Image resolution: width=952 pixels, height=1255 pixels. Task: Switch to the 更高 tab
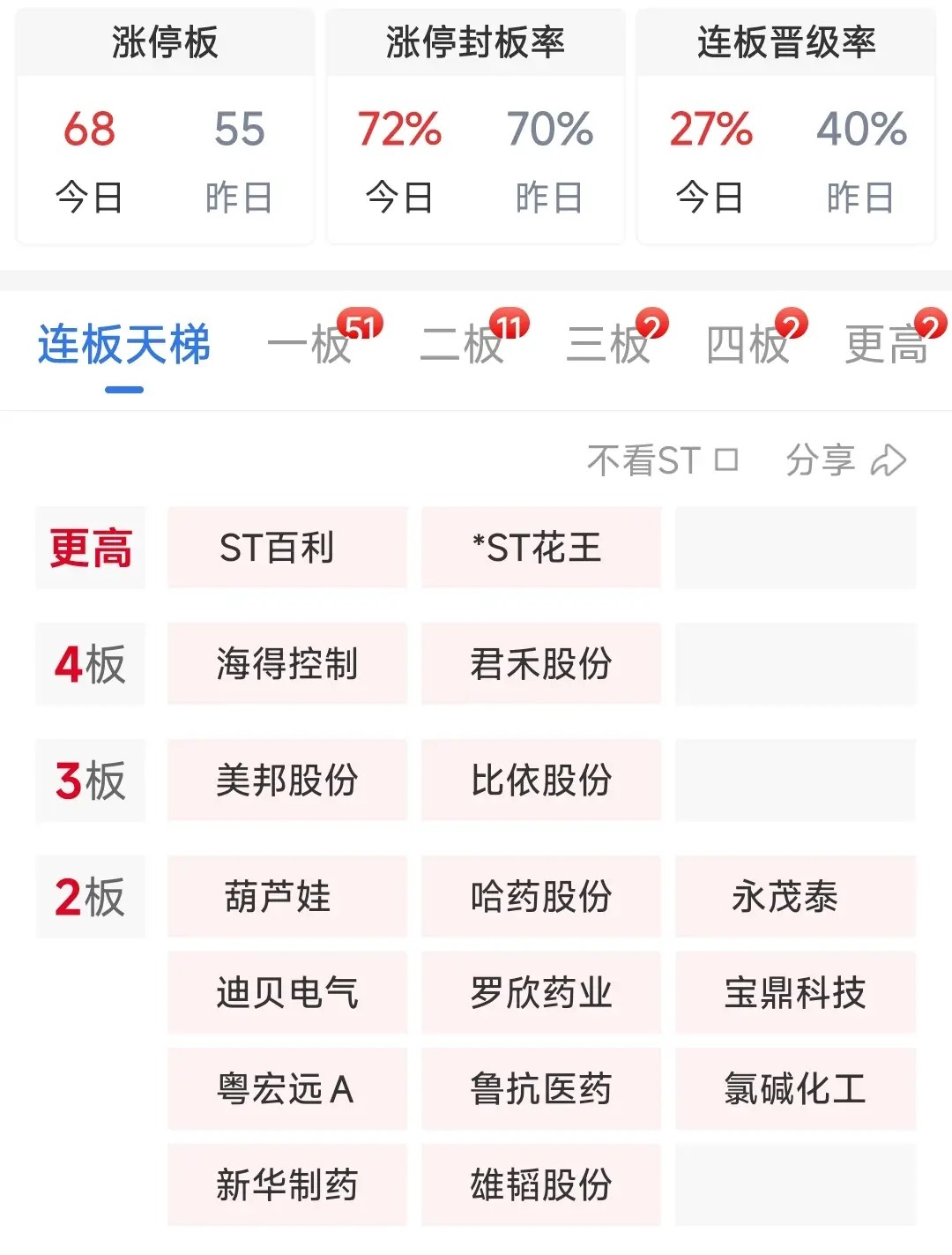tap(887, 344)
